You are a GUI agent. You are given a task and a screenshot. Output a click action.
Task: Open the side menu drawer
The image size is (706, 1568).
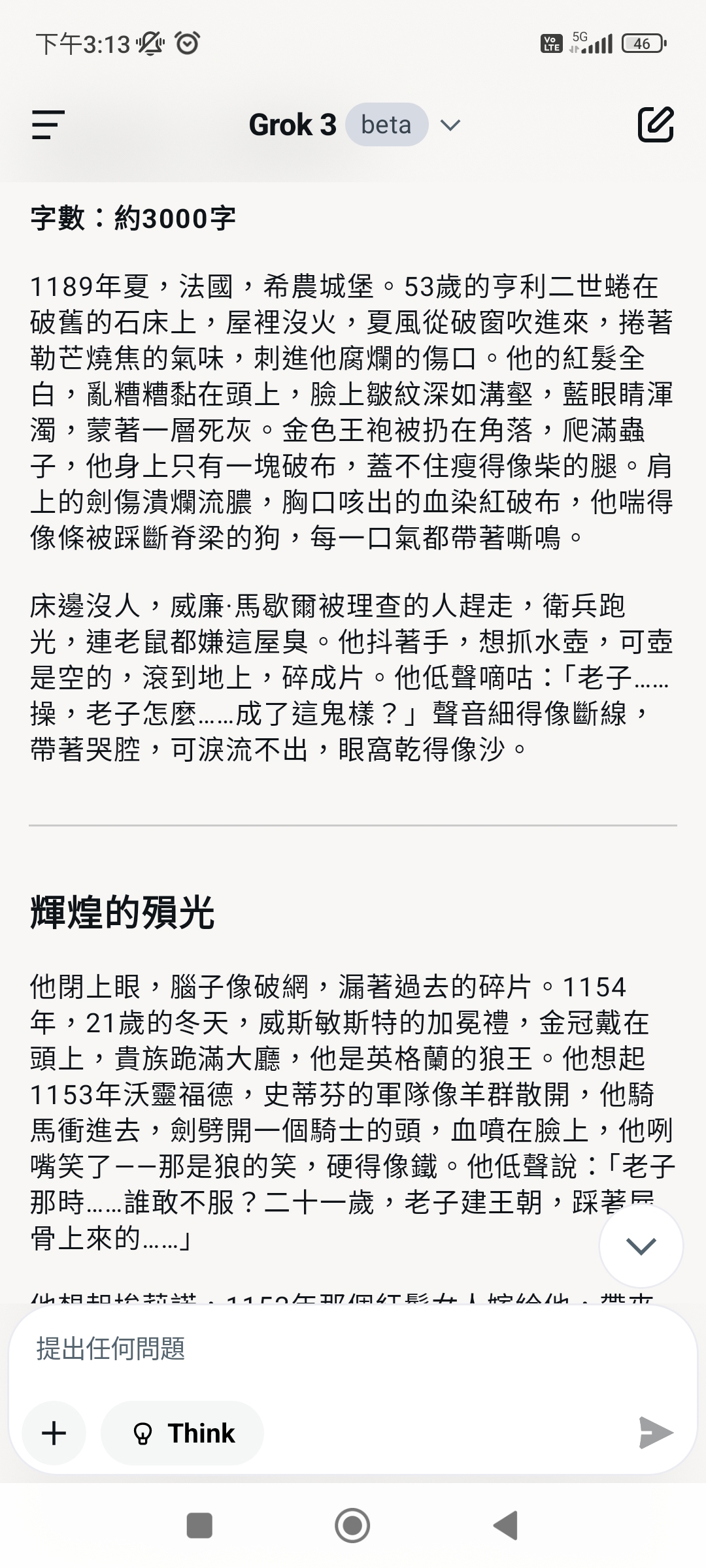coord(48,125)
